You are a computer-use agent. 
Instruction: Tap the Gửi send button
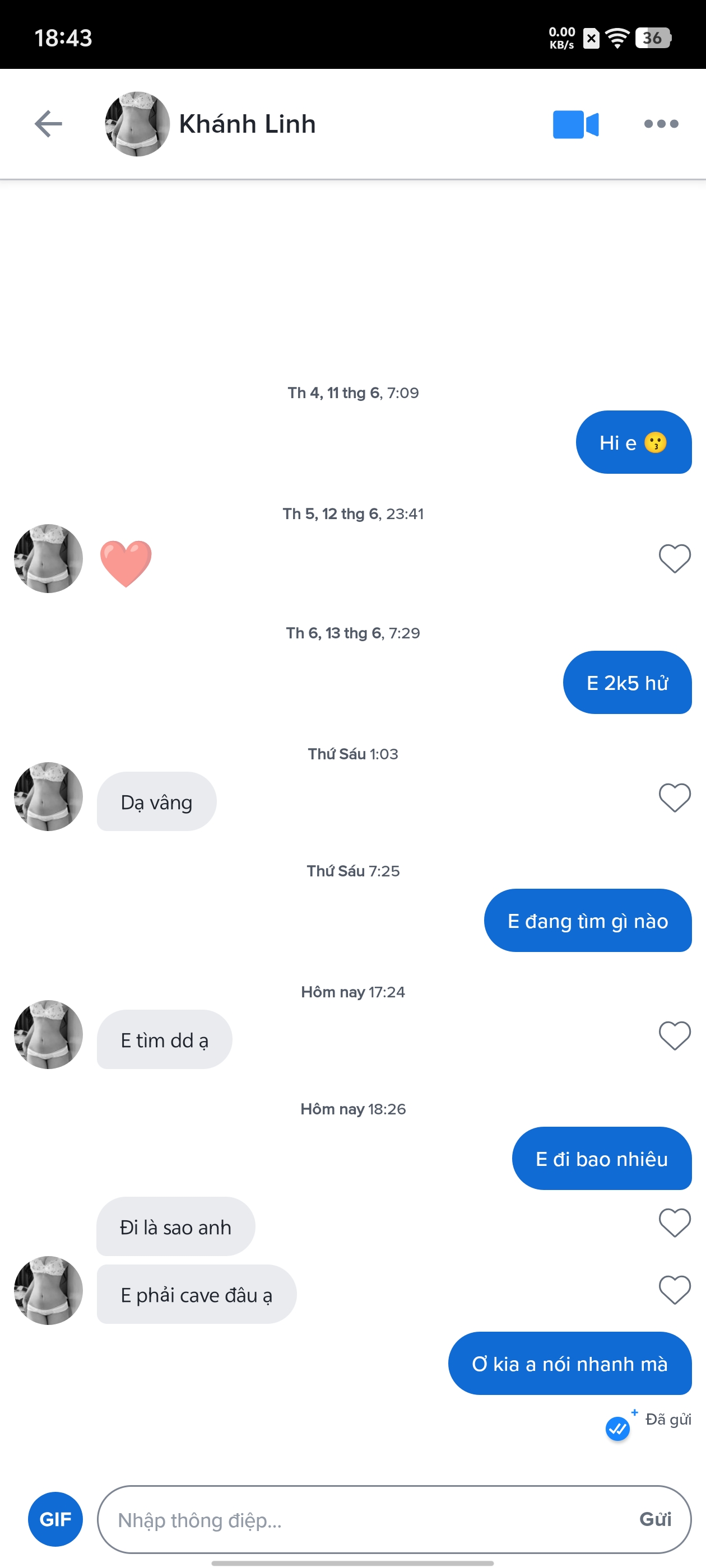(x=655, y=1520)
